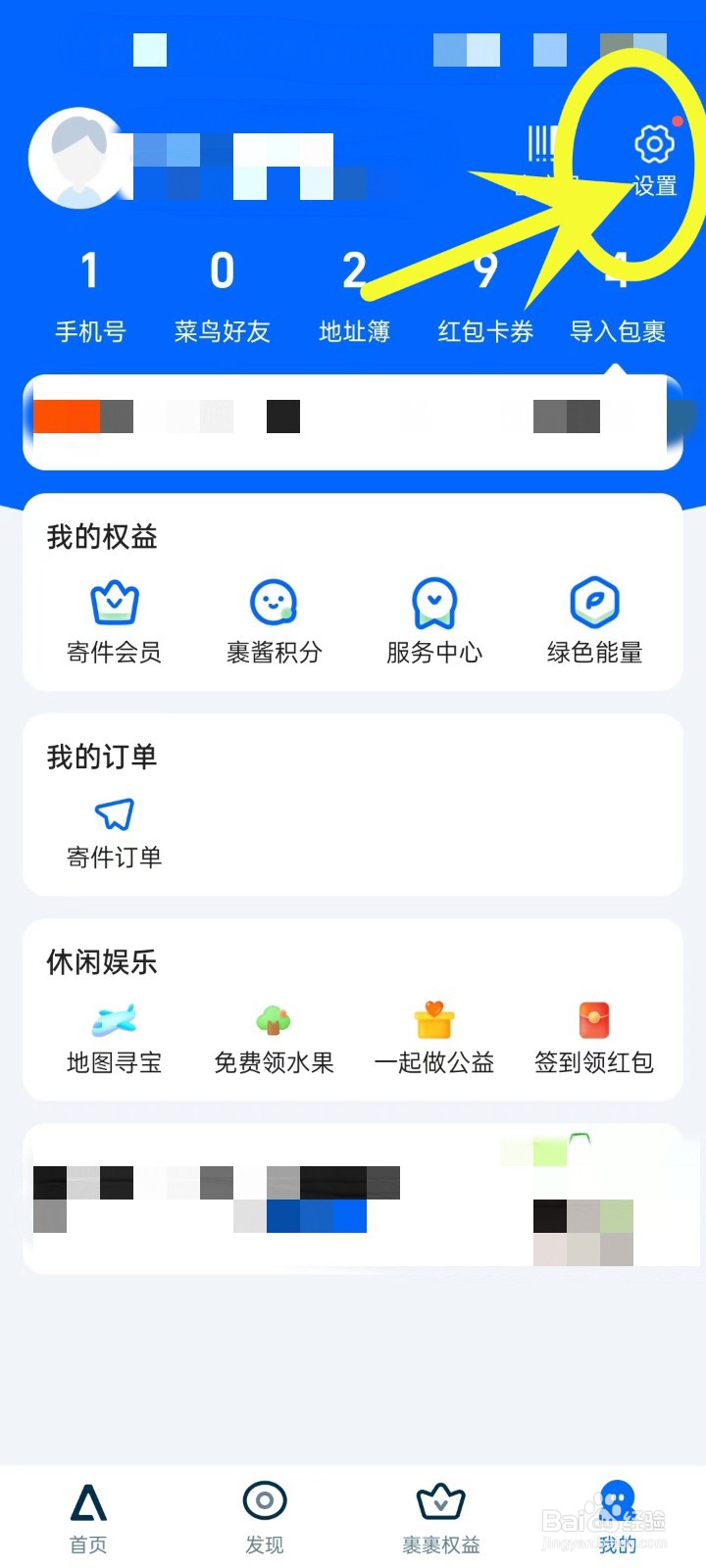This screenshot has width=706, height=1568.
Task: Tap 一起做公益 charity entry
Action: [x=434, y=1037]
